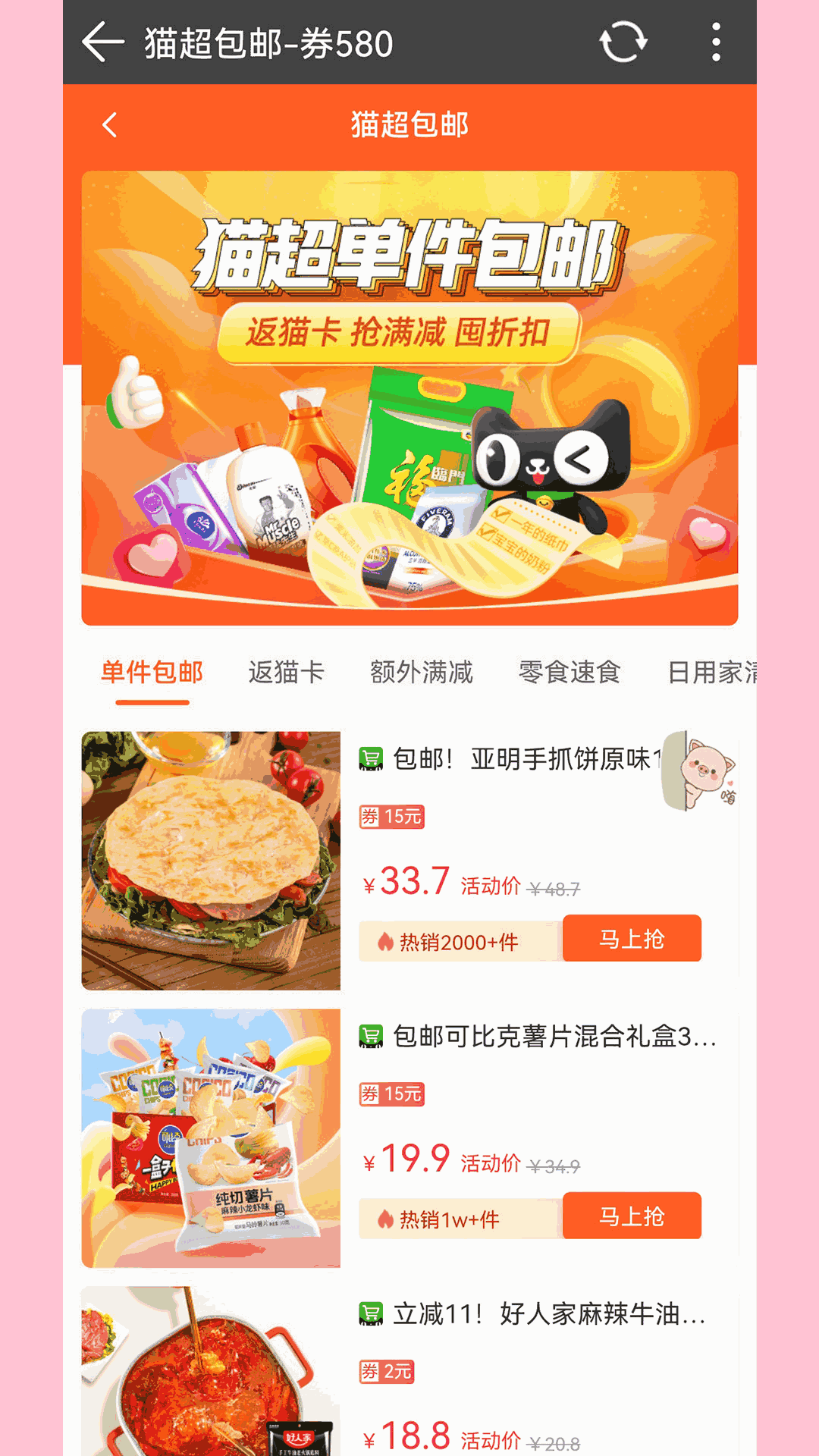Image resolution: width=819 pixels, height=1456 pixels.
Task: Switch to the 额外满减 tab
Action: click(x=422, y=673)
